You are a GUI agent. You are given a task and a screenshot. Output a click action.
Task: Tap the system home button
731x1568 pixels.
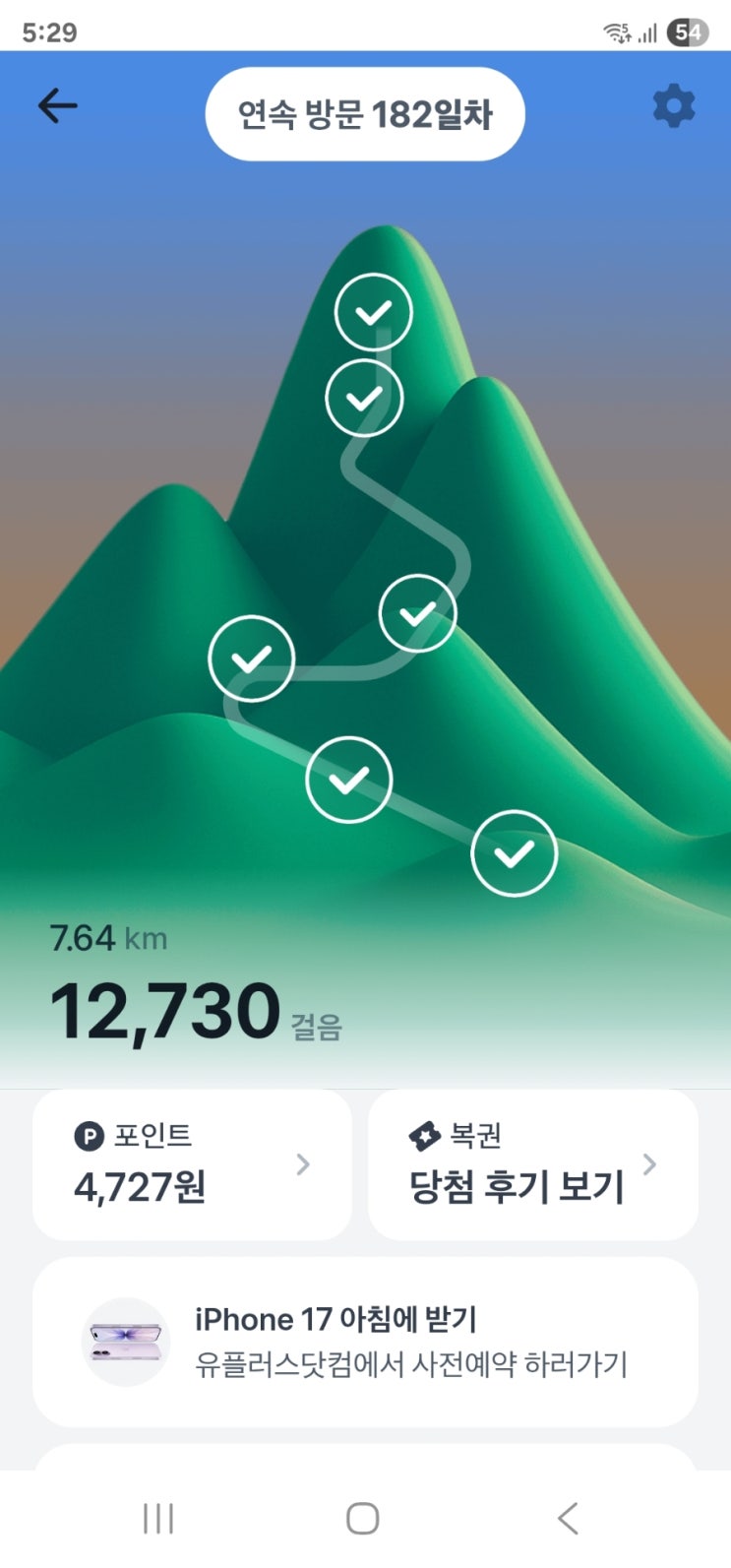363,1518
